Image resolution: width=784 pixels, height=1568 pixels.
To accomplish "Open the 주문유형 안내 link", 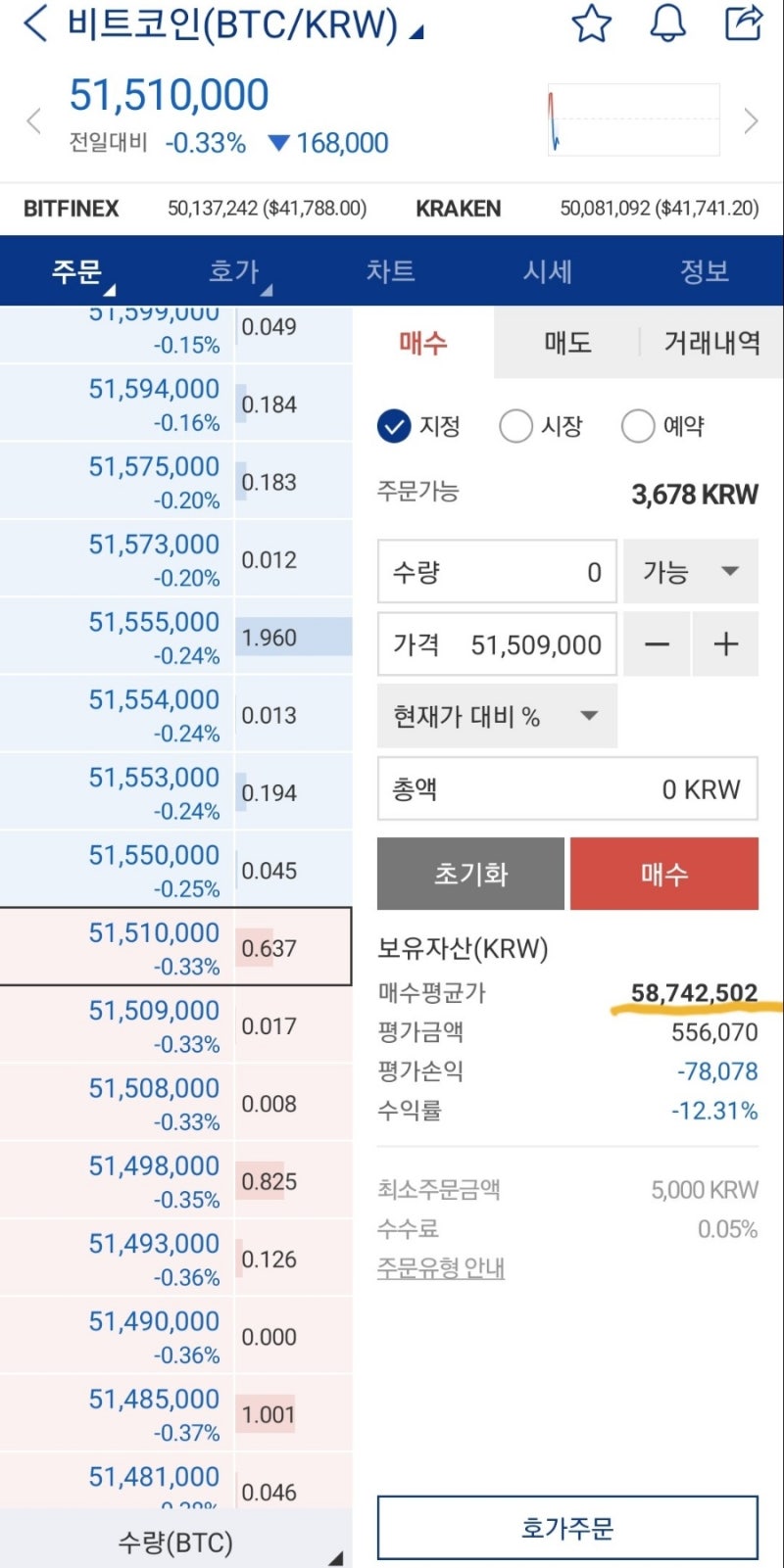I will point(440,1267).
